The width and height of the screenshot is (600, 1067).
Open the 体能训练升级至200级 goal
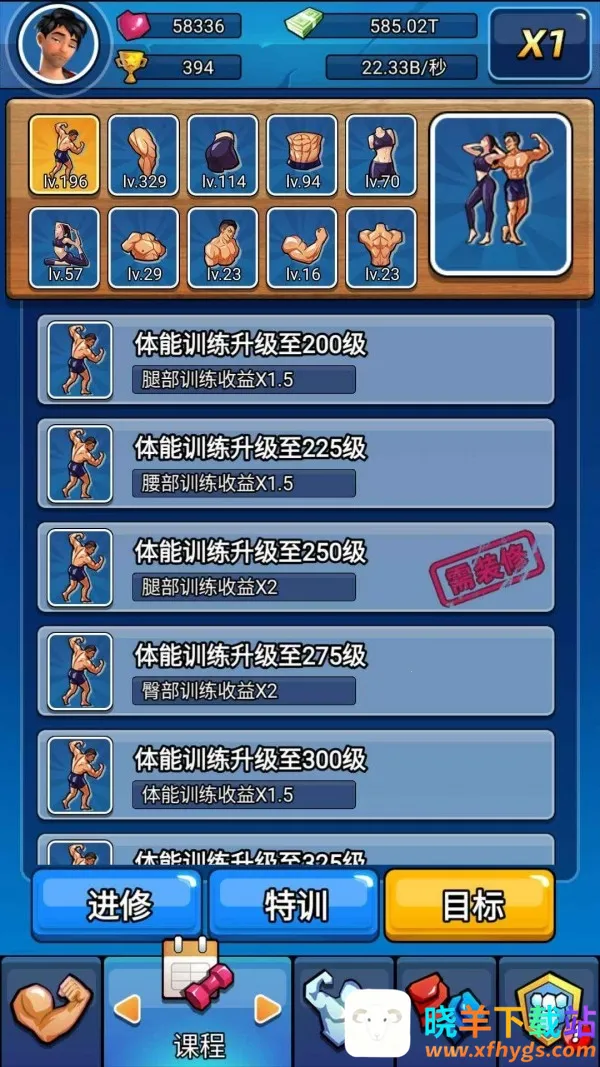[296, 360]
